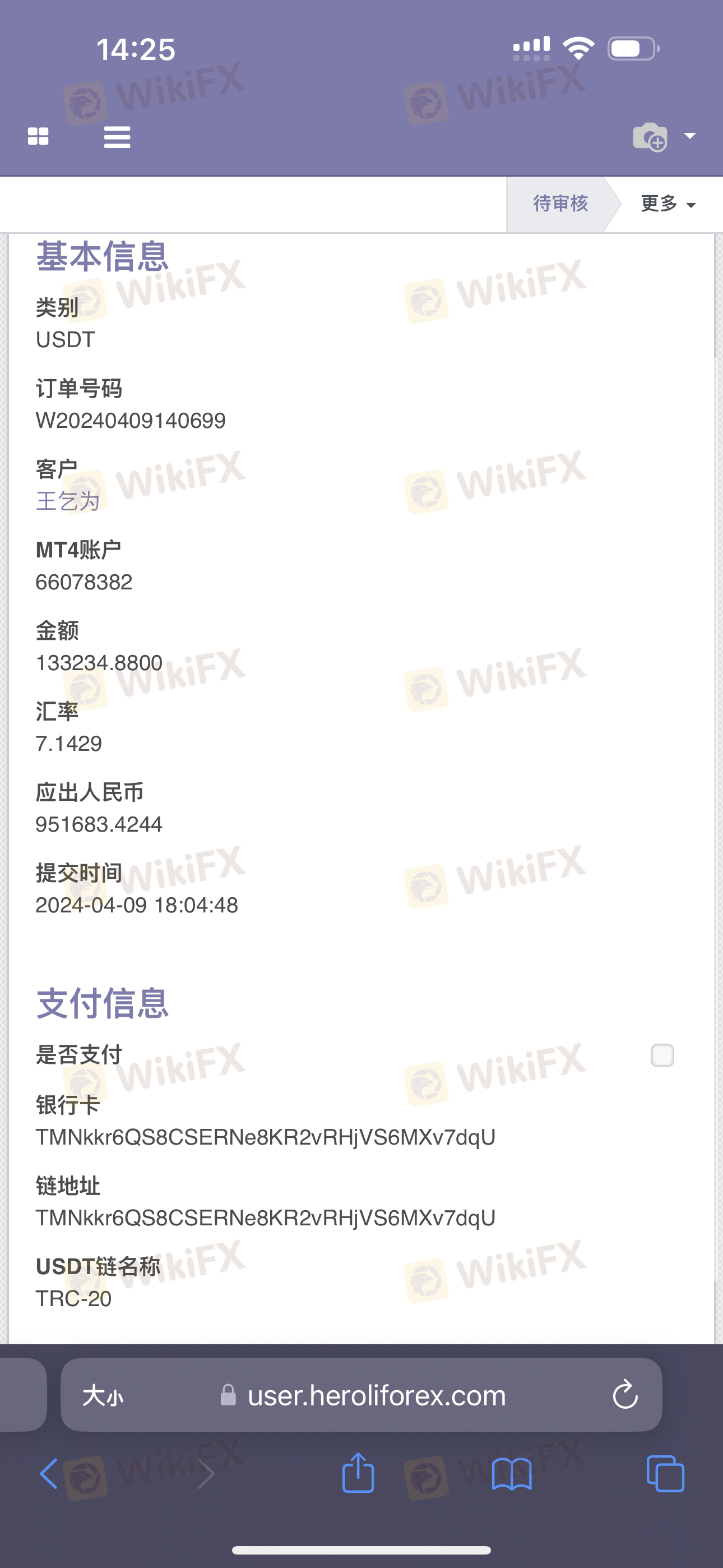Open the camera-plus dropdown in header
The image size is (723, 1568).
click(x=664, y=136)
